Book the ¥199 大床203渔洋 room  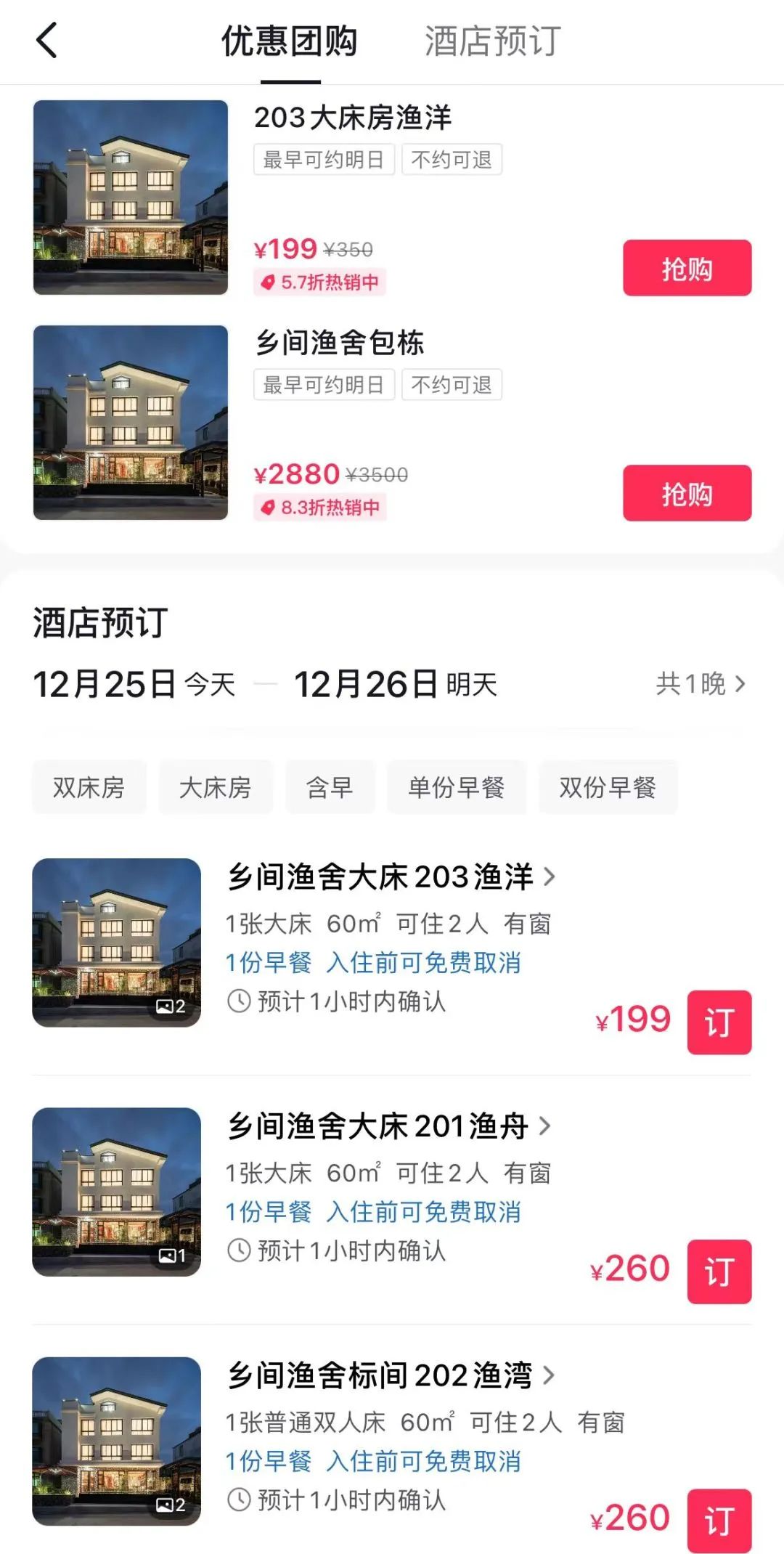(x=719, y=1022)
